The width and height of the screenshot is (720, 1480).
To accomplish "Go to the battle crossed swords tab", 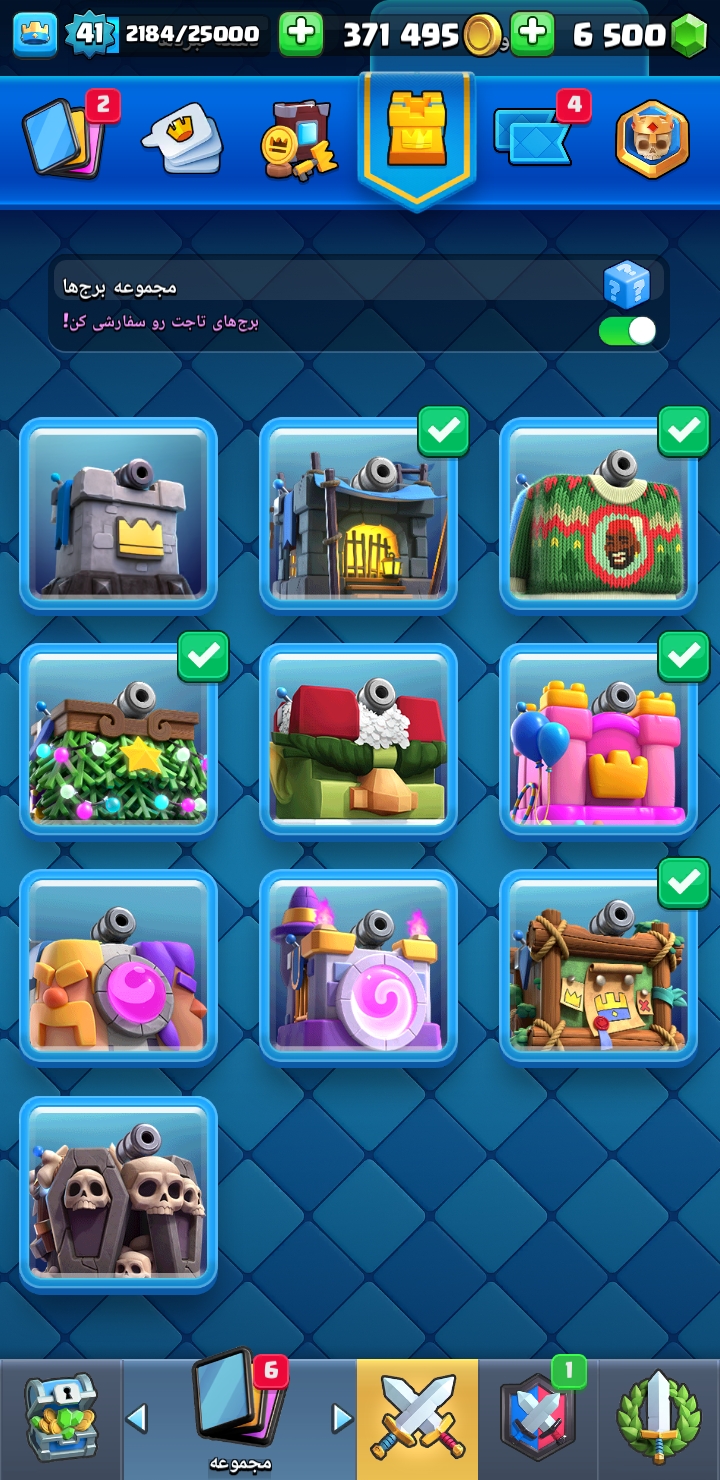I will click(x=417, y=1419).
